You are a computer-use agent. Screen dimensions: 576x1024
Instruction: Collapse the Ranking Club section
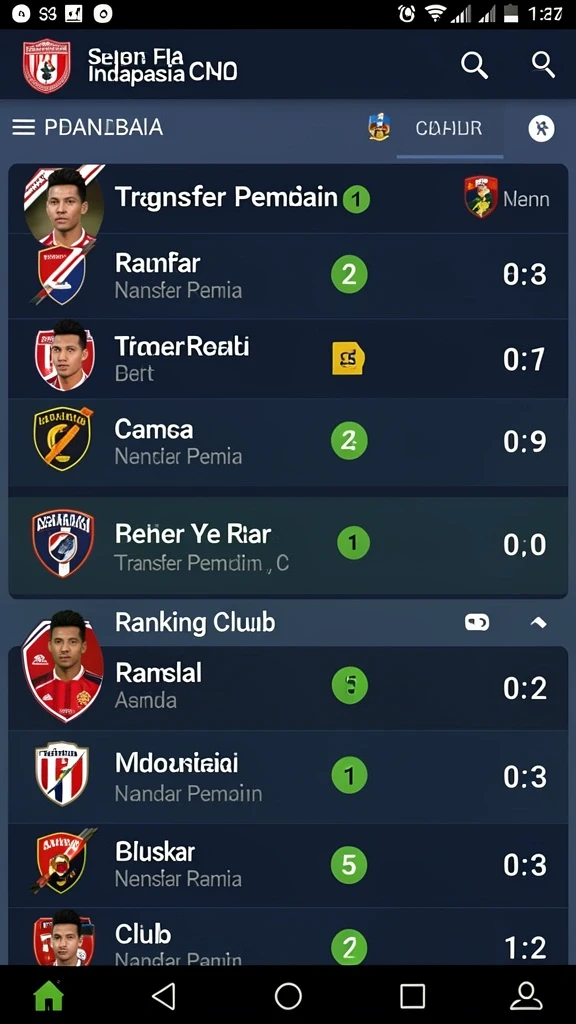(x=538, y=623)
